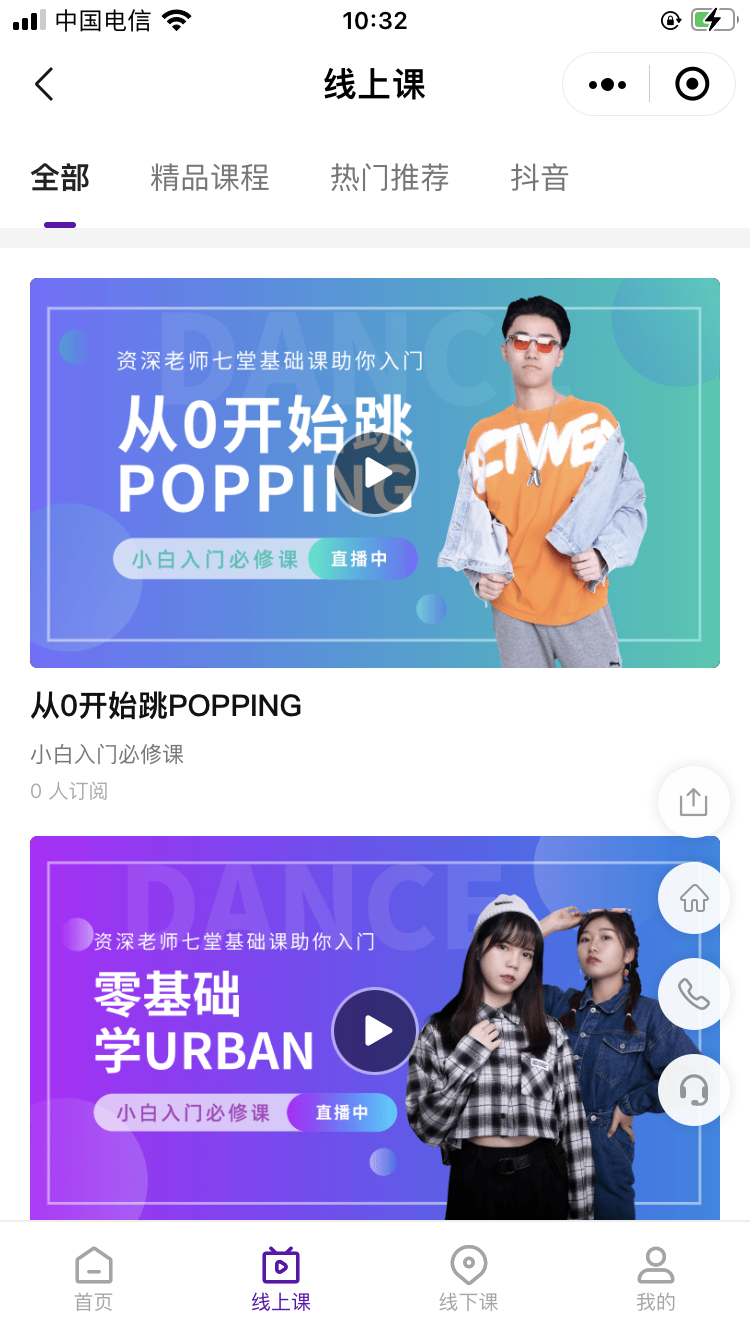Show the 全部 course list
The height and width of the screenshot is (1334, 750).
[60, 178]
